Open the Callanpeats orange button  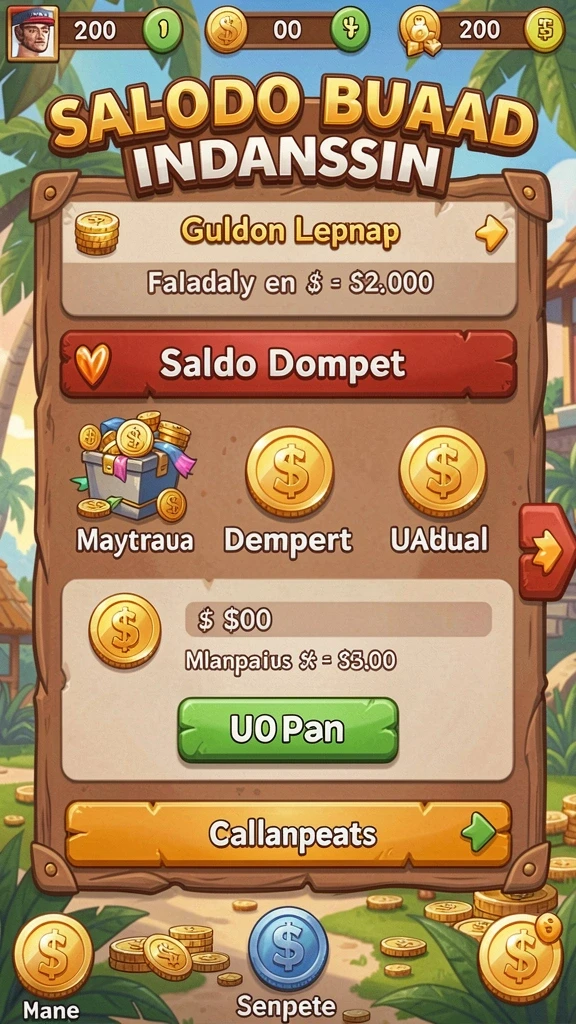coord(288,834)
